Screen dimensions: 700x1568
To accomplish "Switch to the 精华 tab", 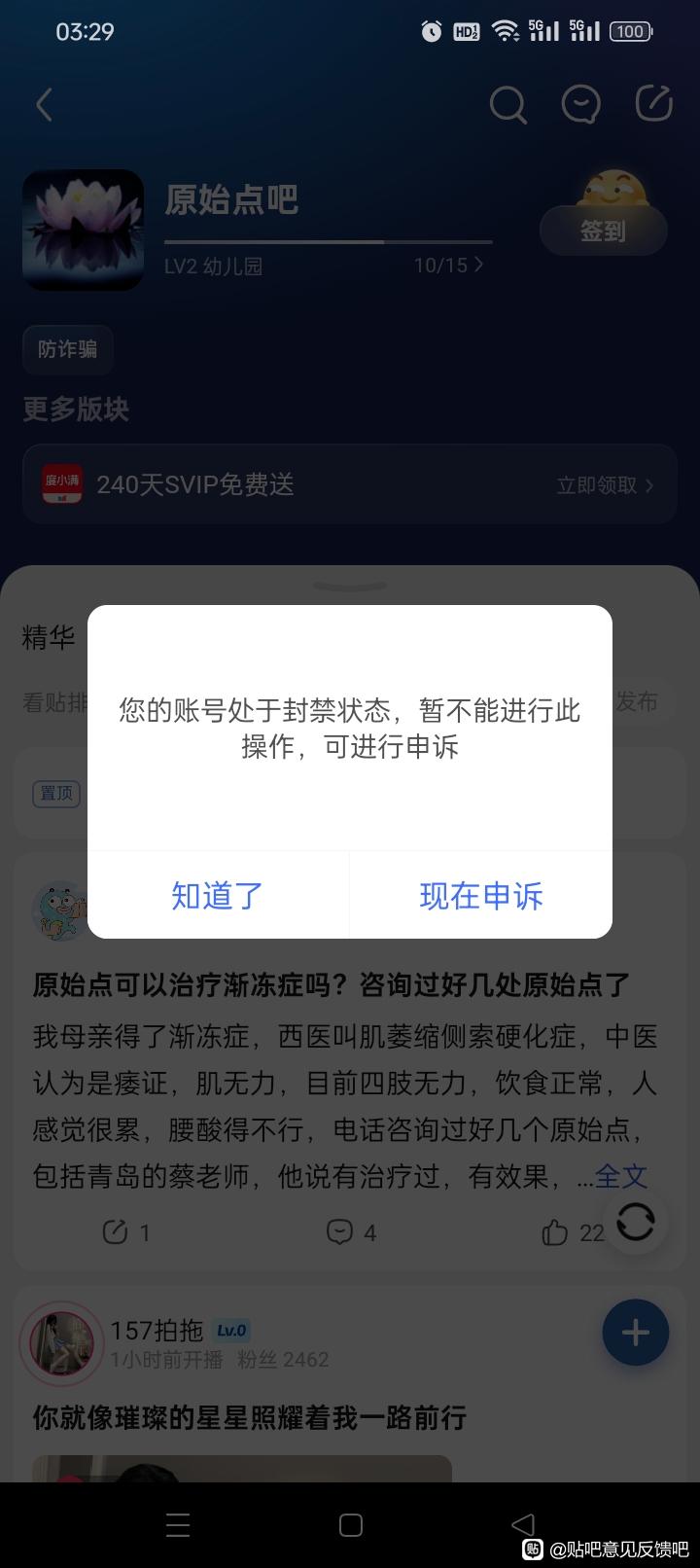I will (49, 638).
